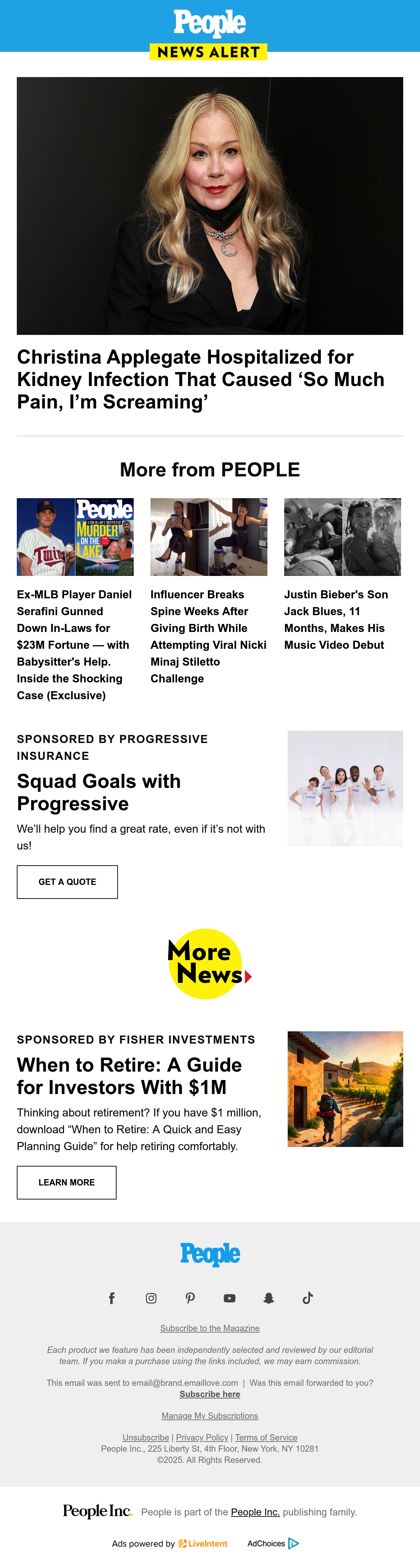
Task: Read the Terms of Service
Action: pyautogui.click(x=266, y=1437)
